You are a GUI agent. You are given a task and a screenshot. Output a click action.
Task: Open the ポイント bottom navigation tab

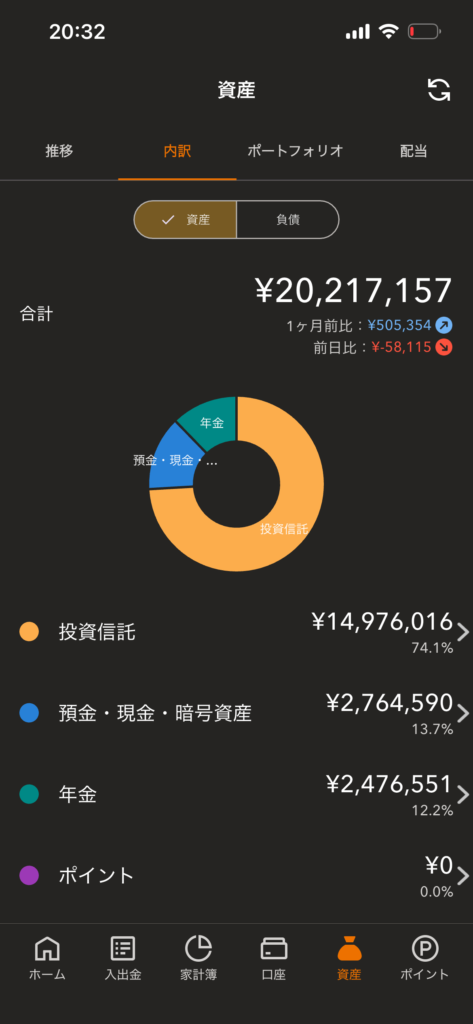425,958
